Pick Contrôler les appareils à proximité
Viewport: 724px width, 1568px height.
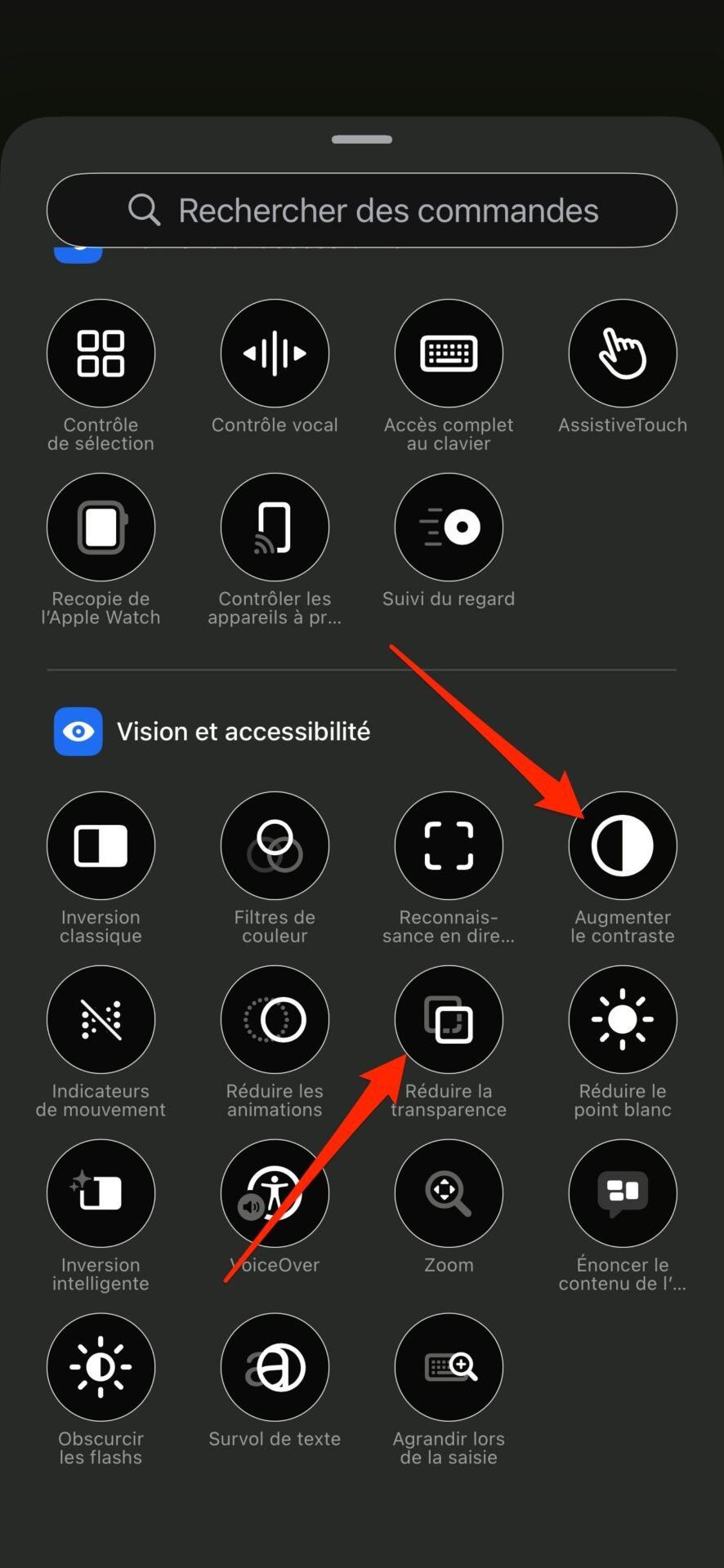tap(275, 528)
